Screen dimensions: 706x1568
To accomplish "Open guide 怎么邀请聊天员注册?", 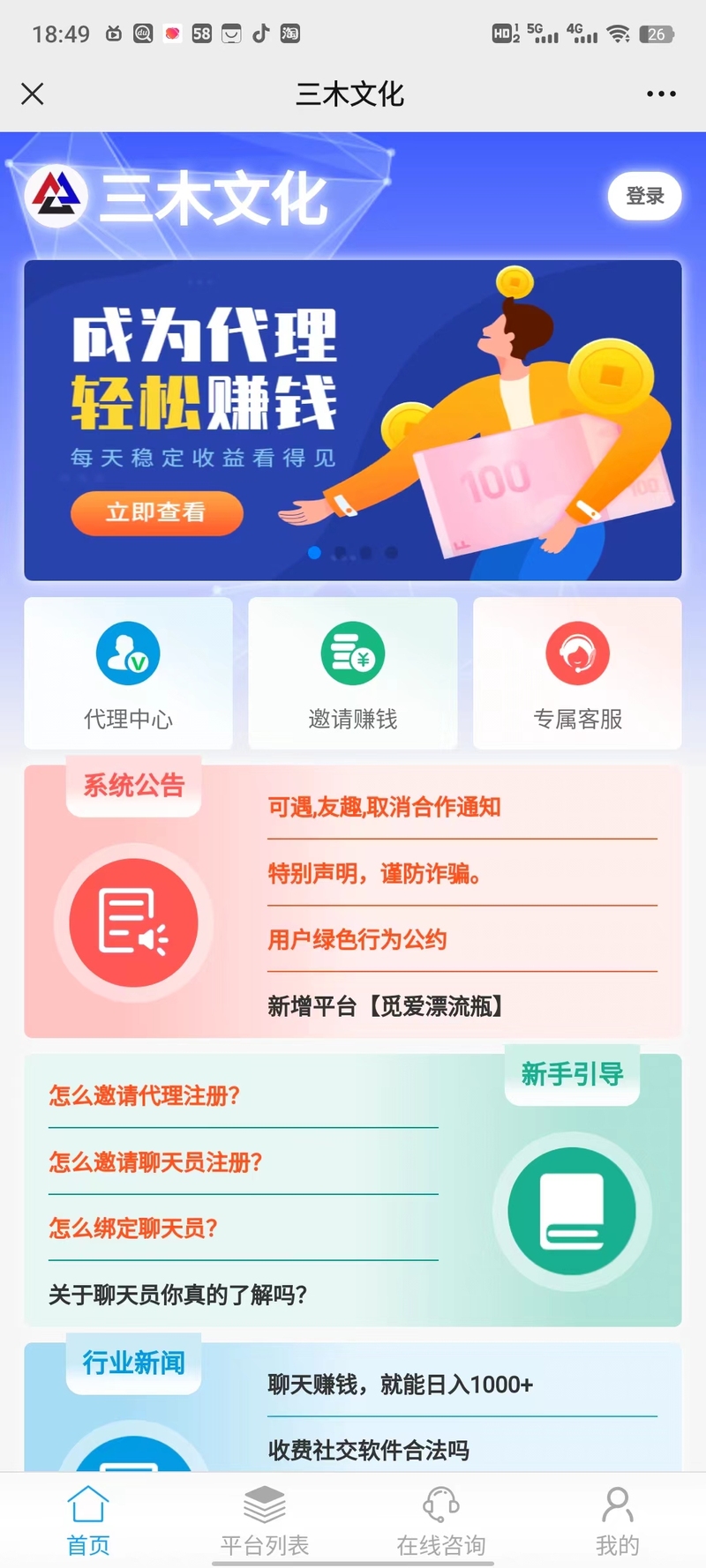I will 156,1162.
